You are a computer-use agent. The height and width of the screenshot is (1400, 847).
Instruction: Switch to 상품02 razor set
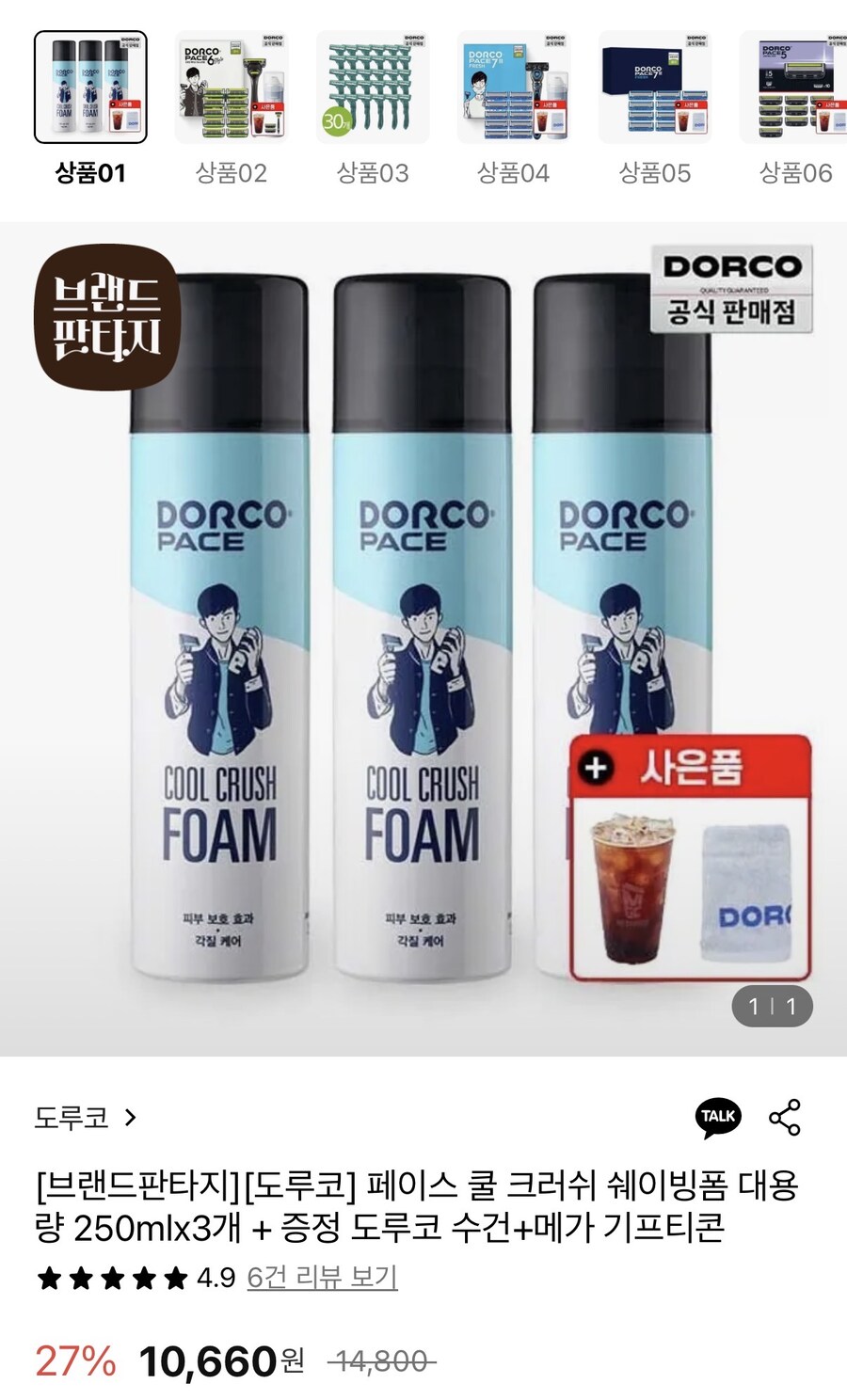232,87
